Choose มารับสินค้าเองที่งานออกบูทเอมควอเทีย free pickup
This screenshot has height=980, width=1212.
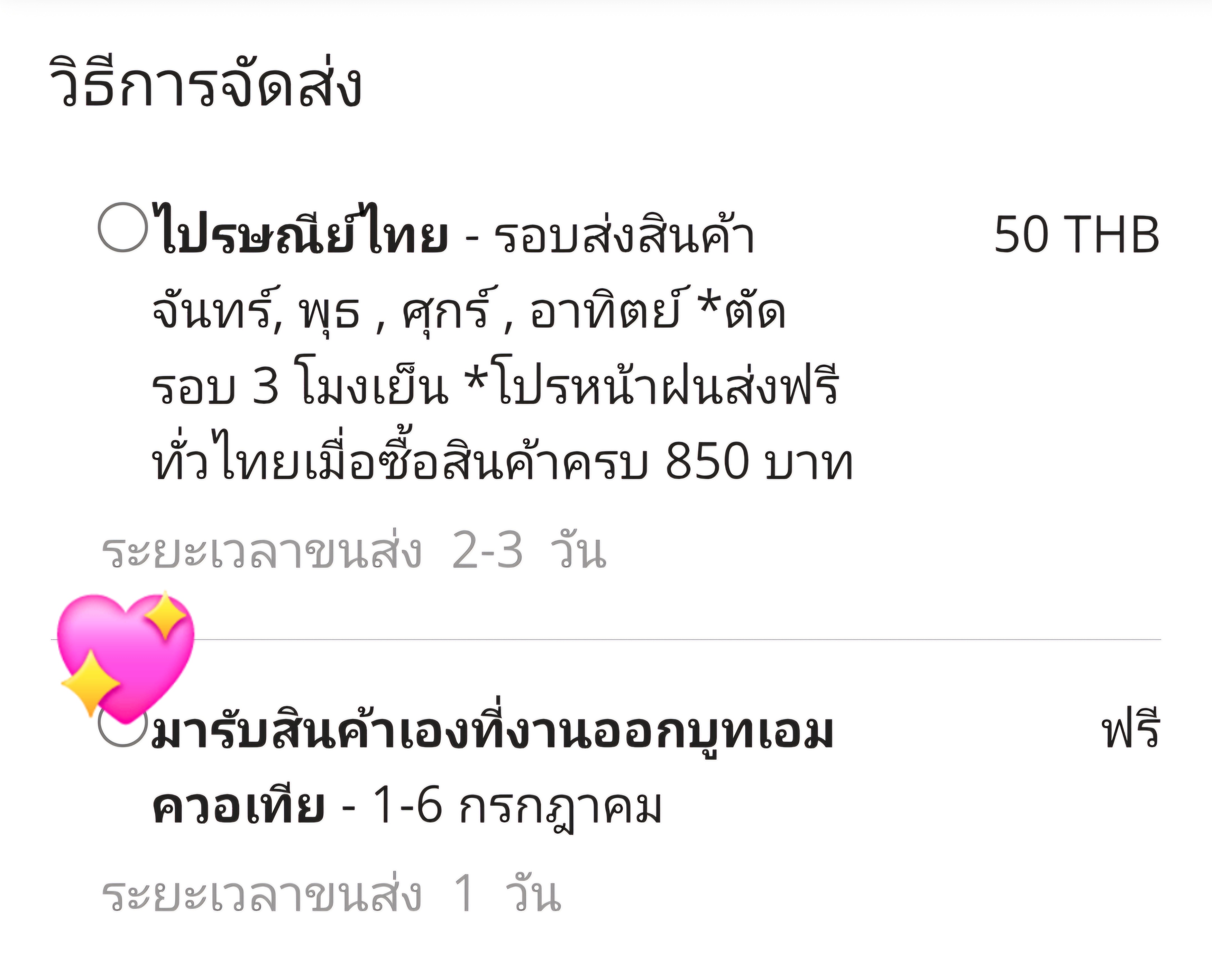pyautogui.click(x=122, y=729)
